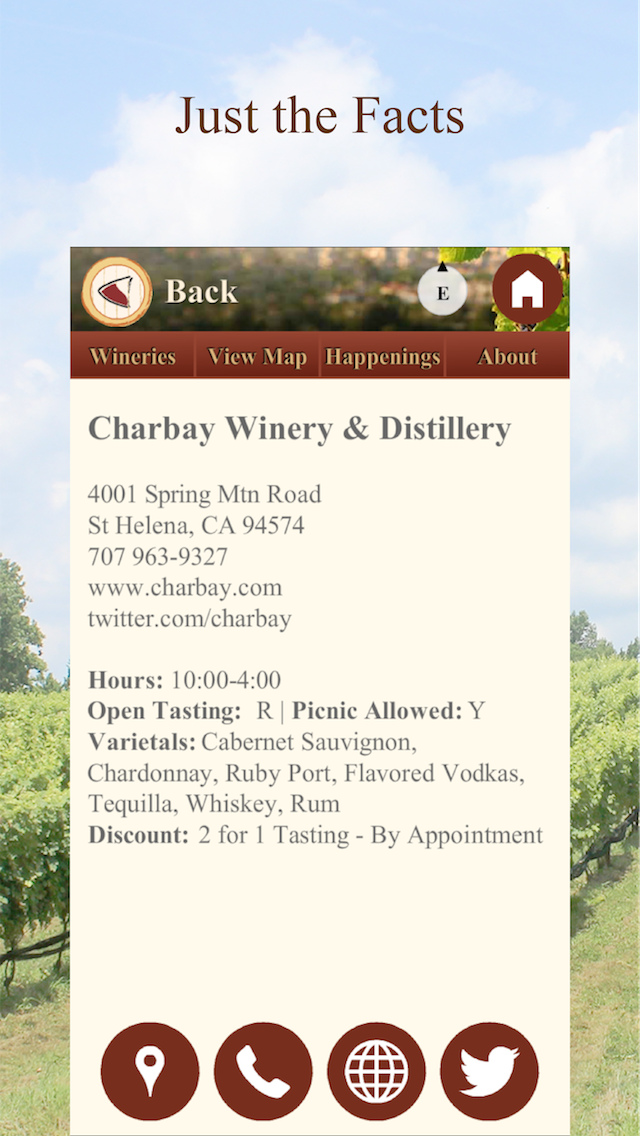Call the winery via phone icon
This screenshot has width=640, height=1136.
click(263, 1071)
